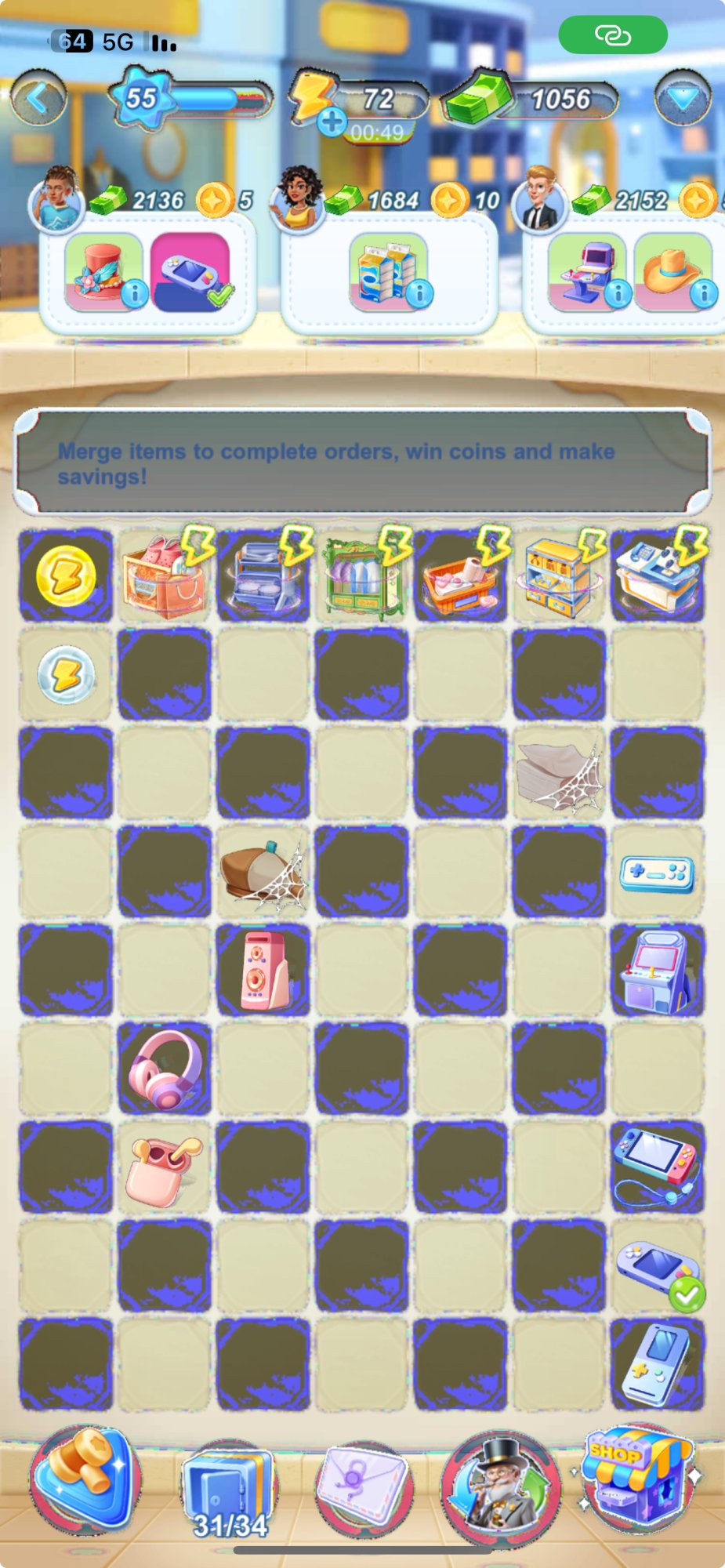This screenshot has width=725, height=1568.
Task: Select the arcade cabinet on the board
Action: 658,971
